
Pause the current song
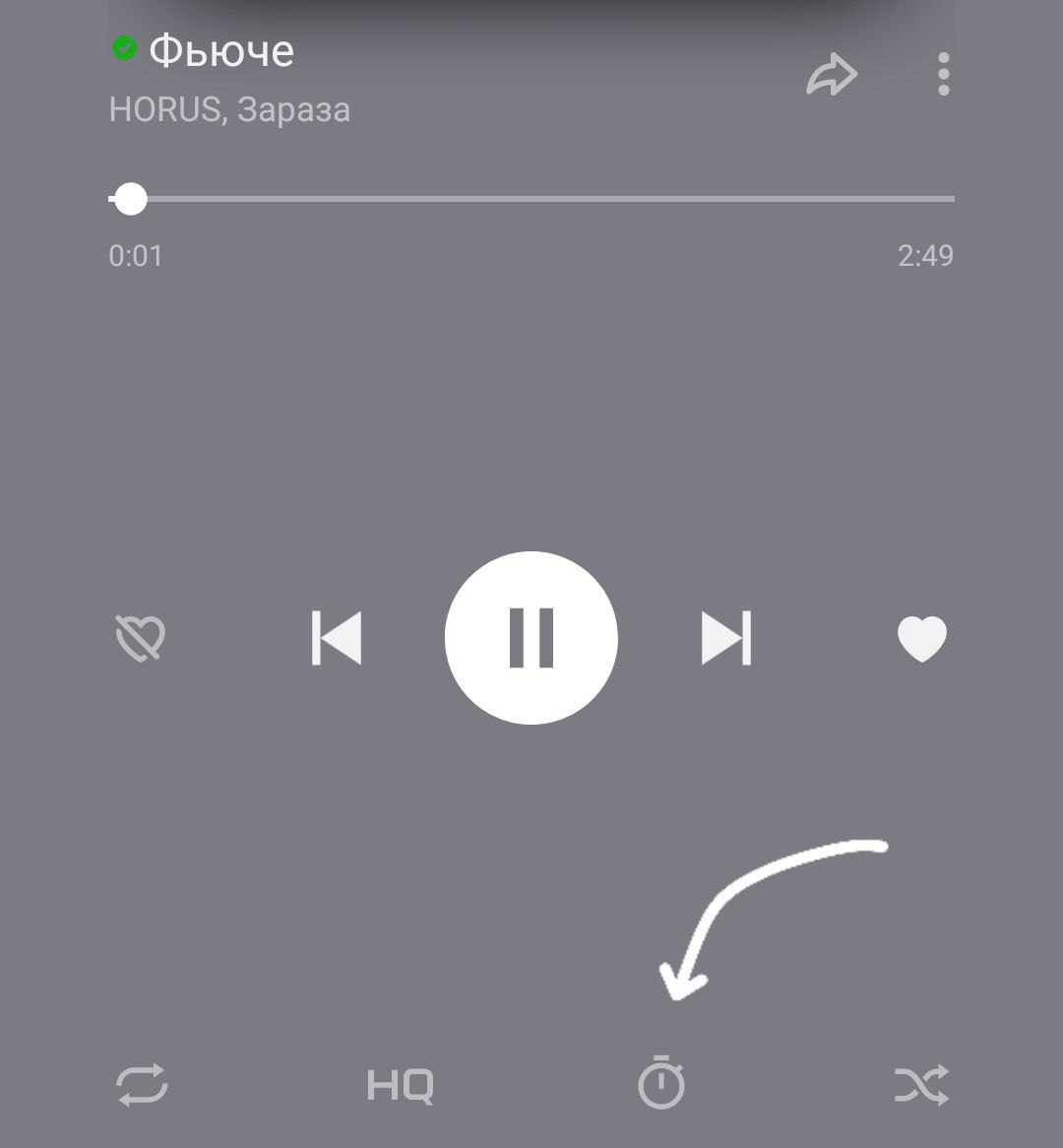tap(531, 638)
